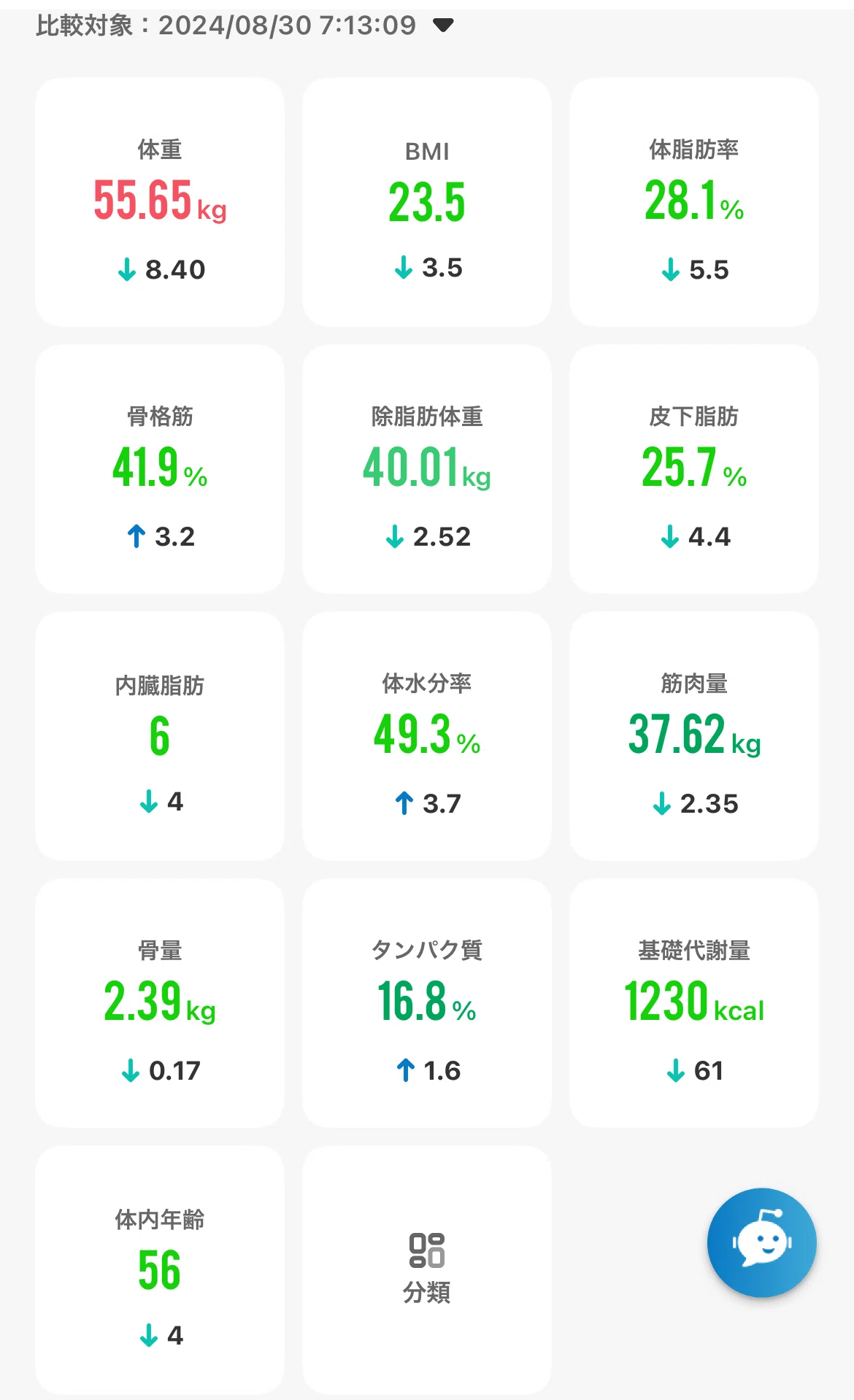Select the 基礎代謝量 basal metabolism card
This screenshot has height=1400, width=854.
(694, 1003)
